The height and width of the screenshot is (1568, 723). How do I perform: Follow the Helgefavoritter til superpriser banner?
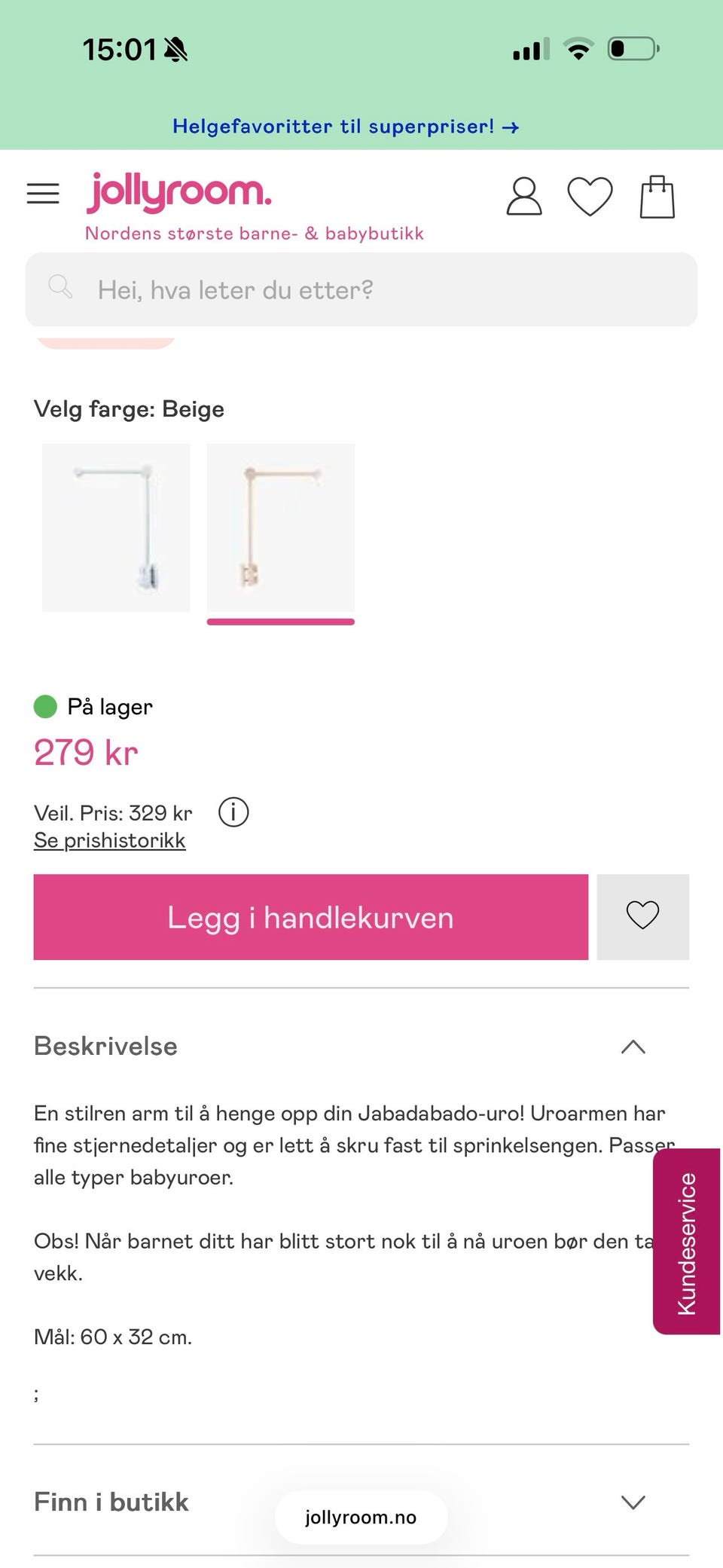click(346, 126)
